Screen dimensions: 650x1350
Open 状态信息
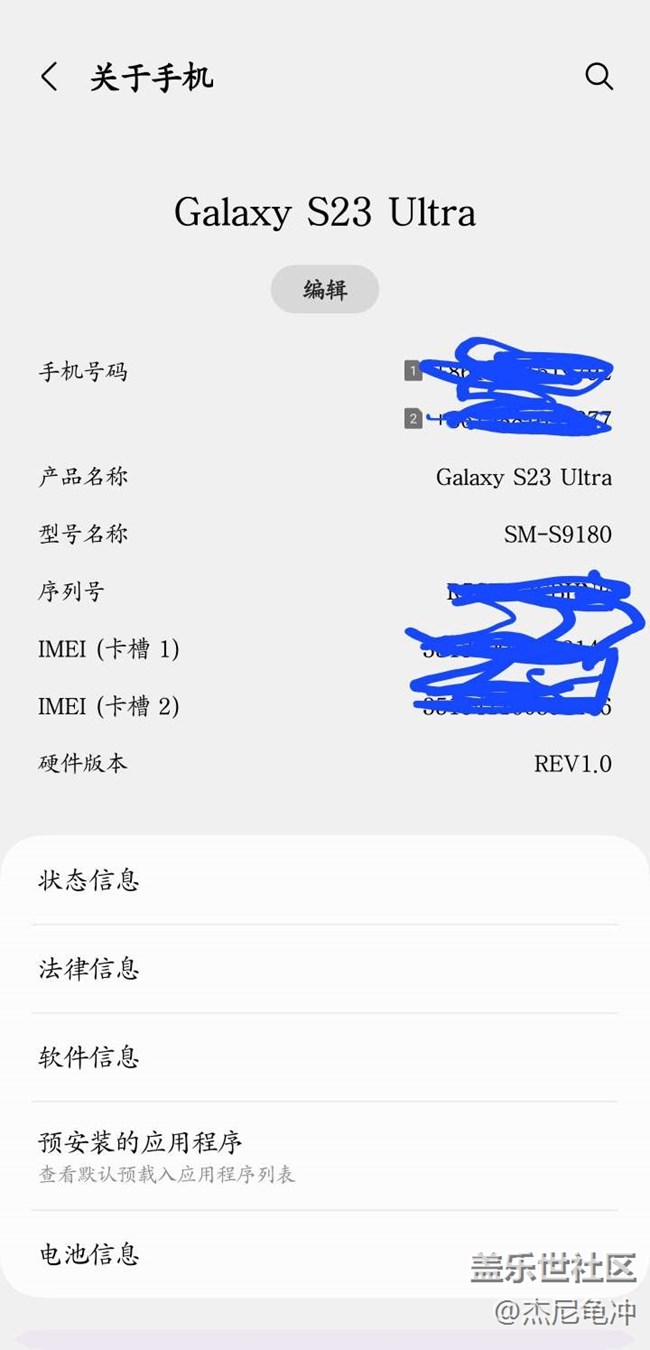pyautogui.click(x=325, y=880)
